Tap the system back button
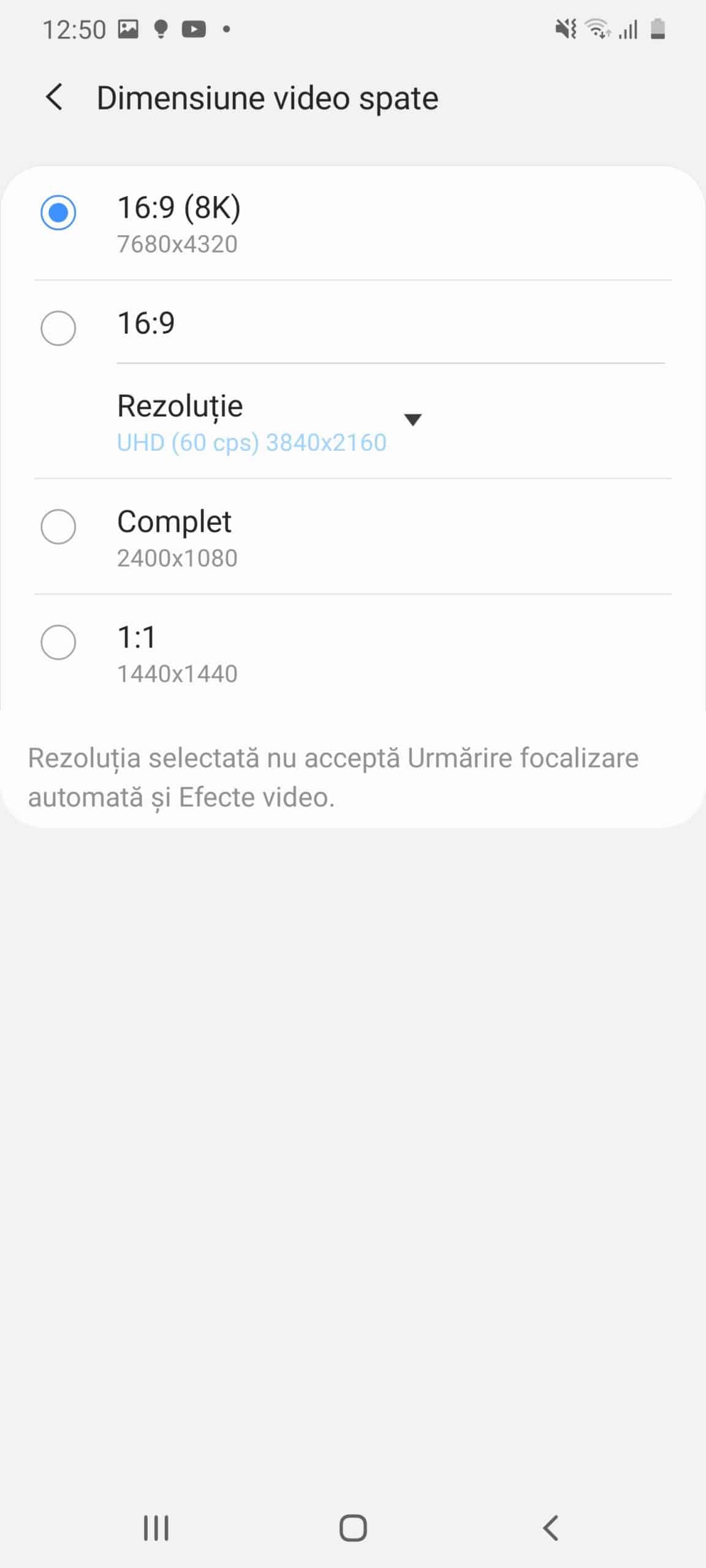 550,1528
